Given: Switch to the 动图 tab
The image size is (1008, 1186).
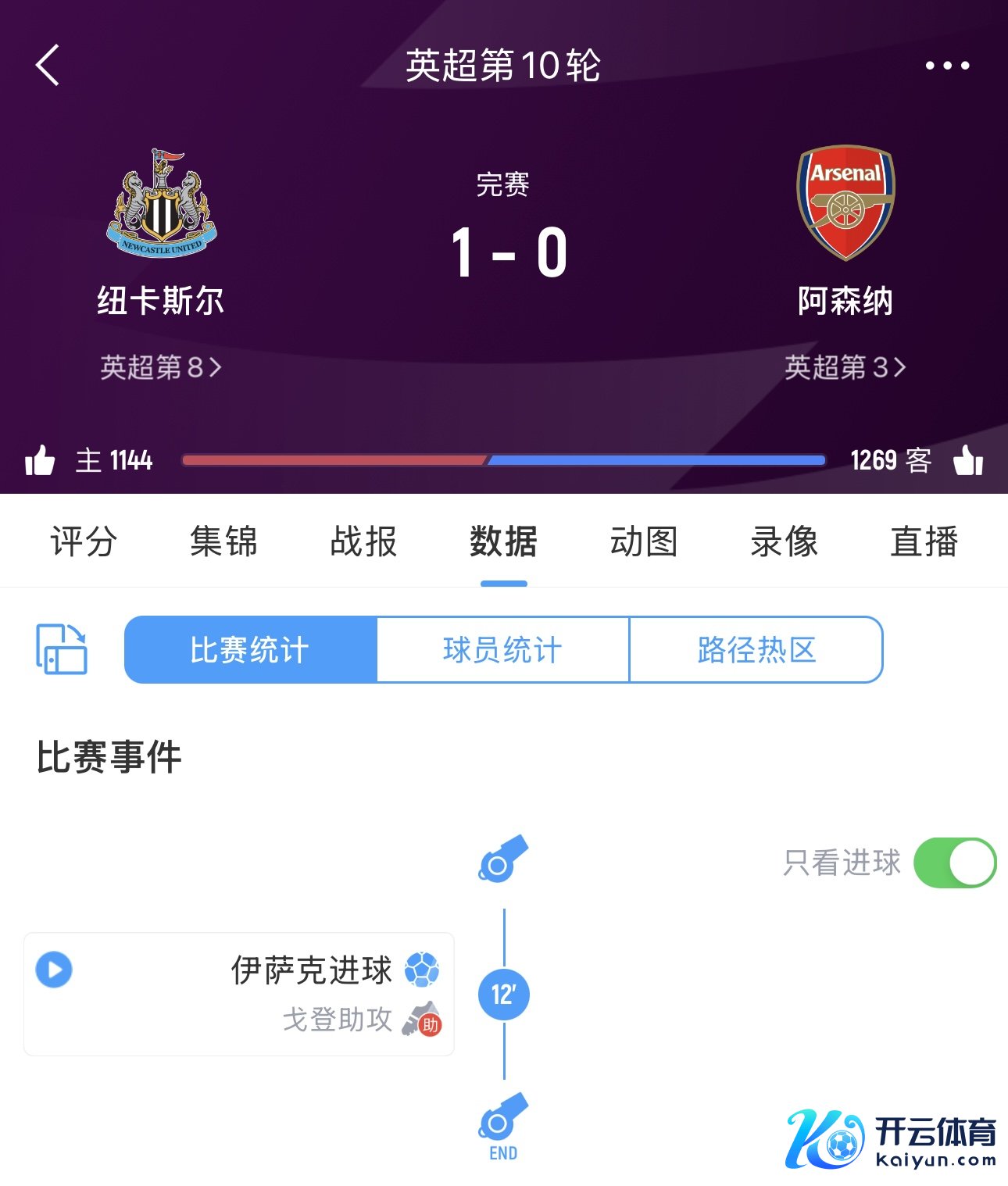Looking at the screenshot, I should coord(644,541).
